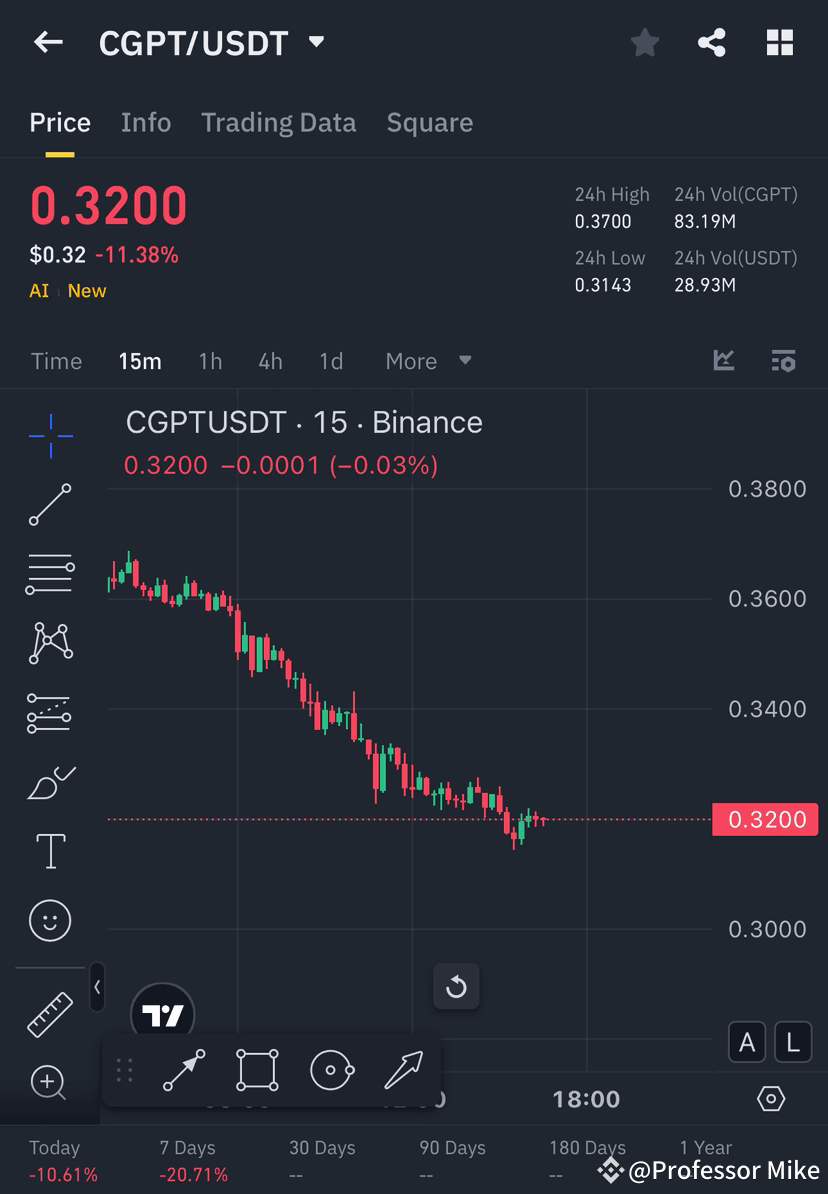Open the CGPT/USDT pair selector dropdown

tap(314, 42)
